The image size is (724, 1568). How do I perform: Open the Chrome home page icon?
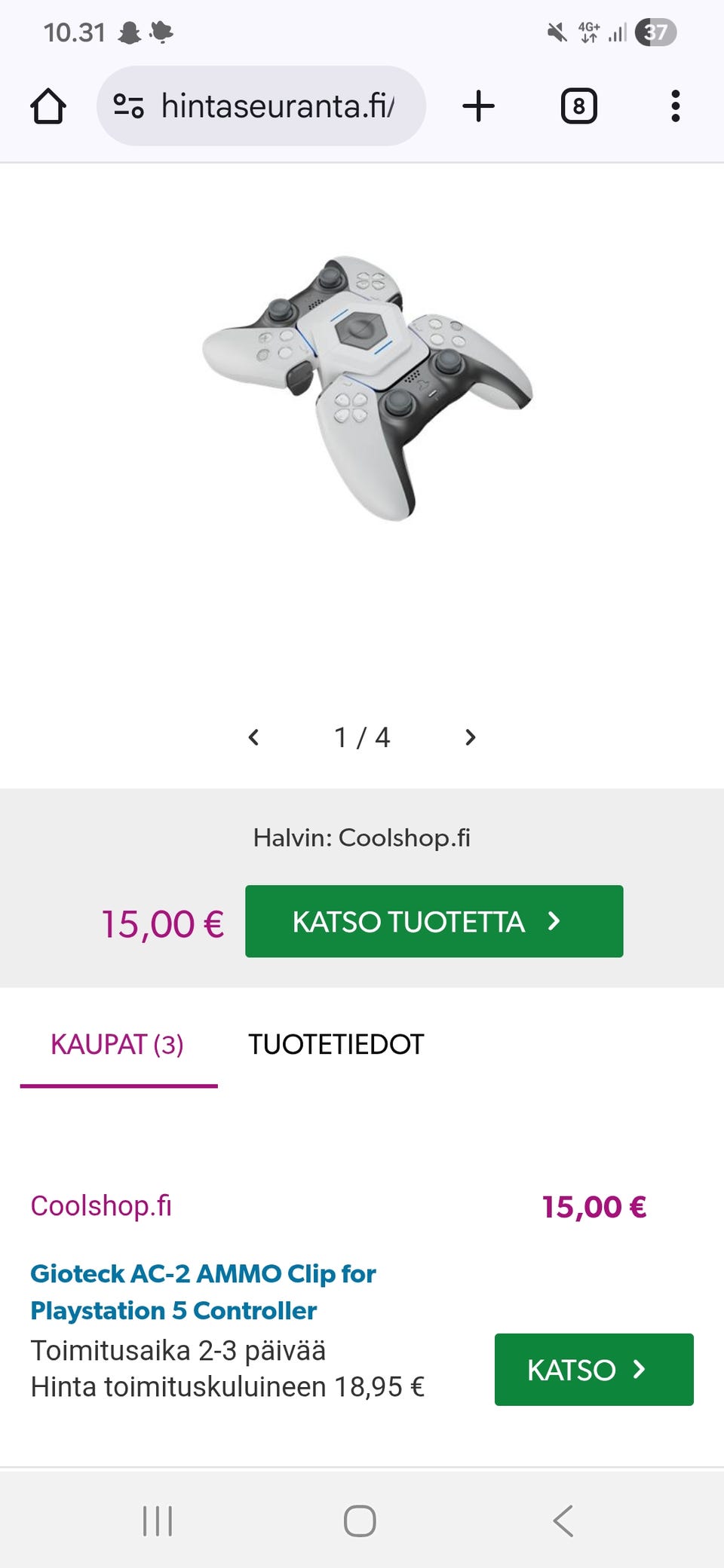[48, 106]
